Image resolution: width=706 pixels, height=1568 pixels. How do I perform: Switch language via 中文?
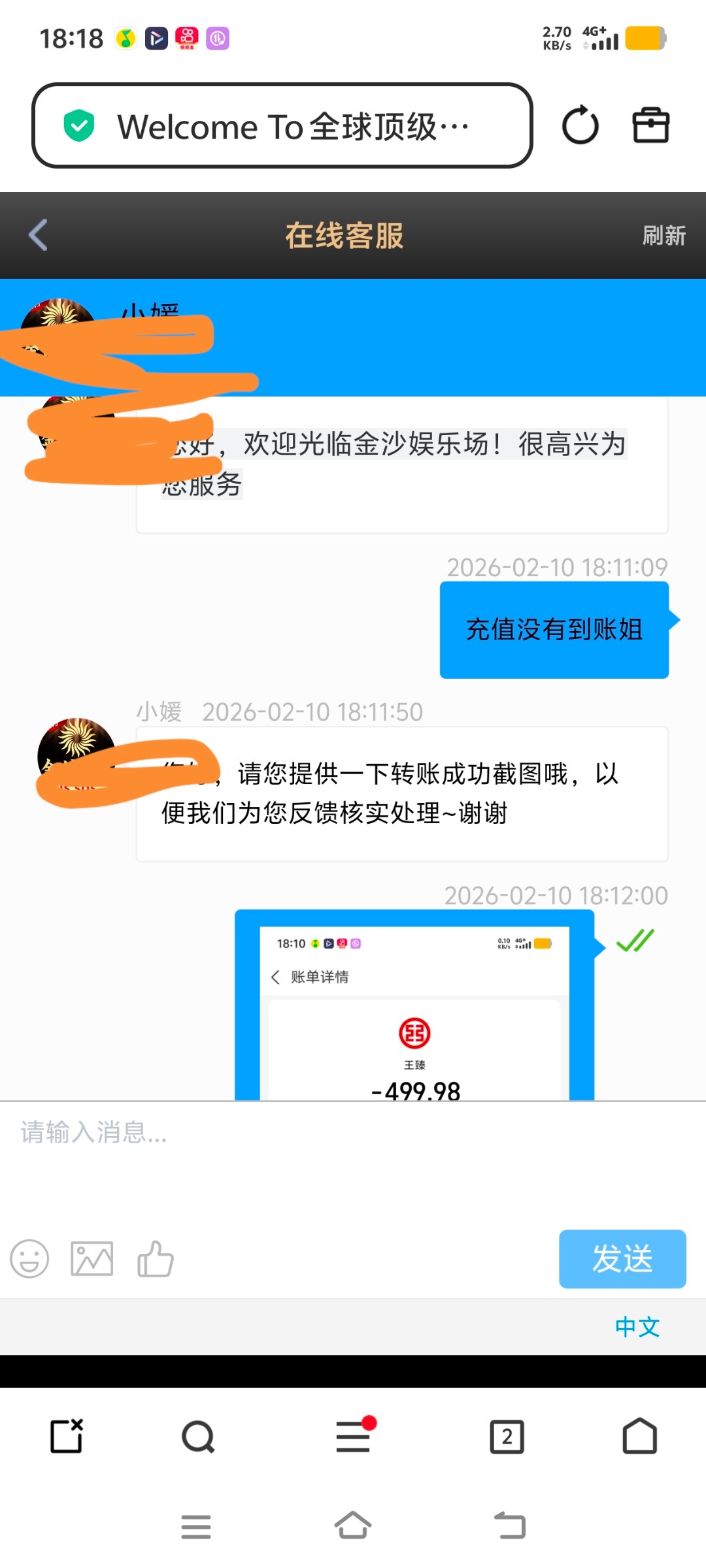point(637,1327)
